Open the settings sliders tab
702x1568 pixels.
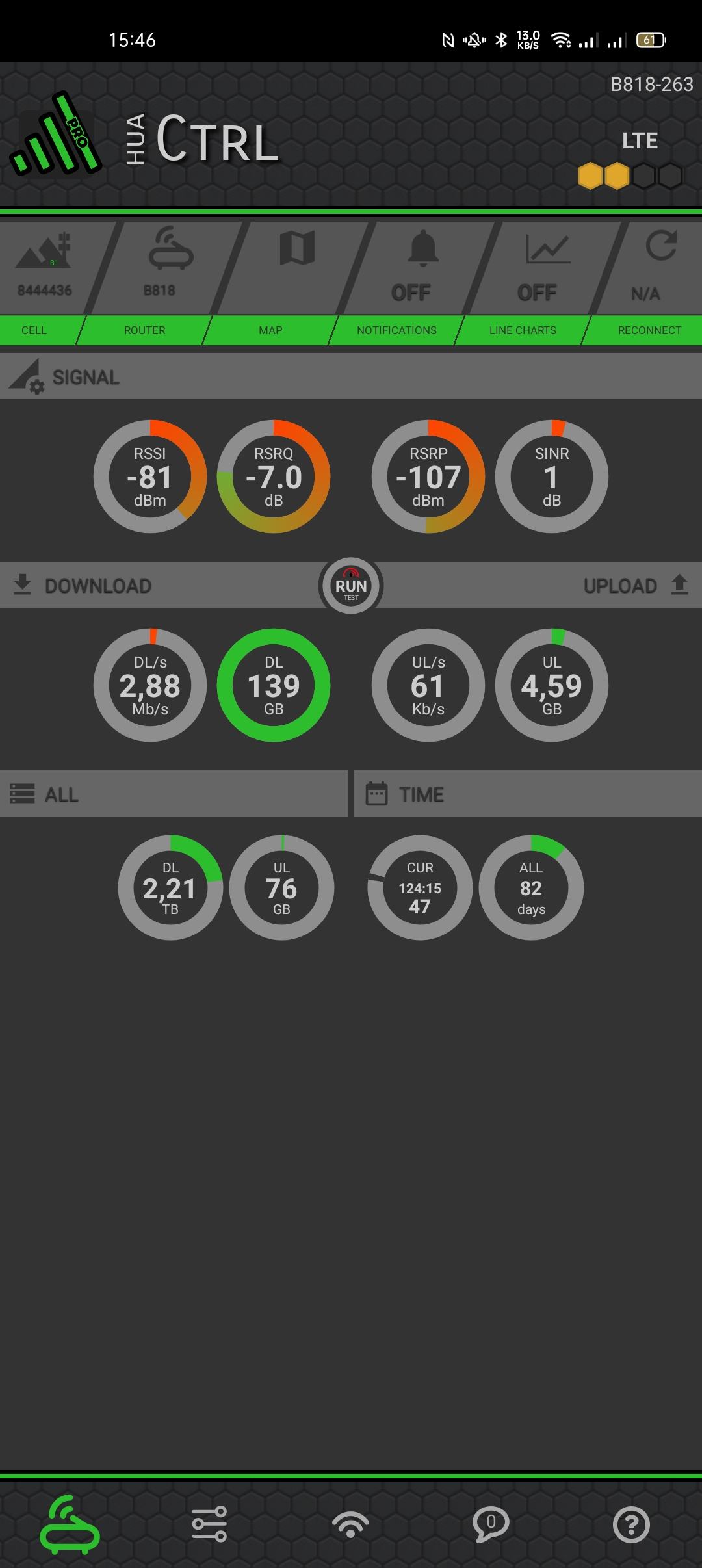(209, 1524)
